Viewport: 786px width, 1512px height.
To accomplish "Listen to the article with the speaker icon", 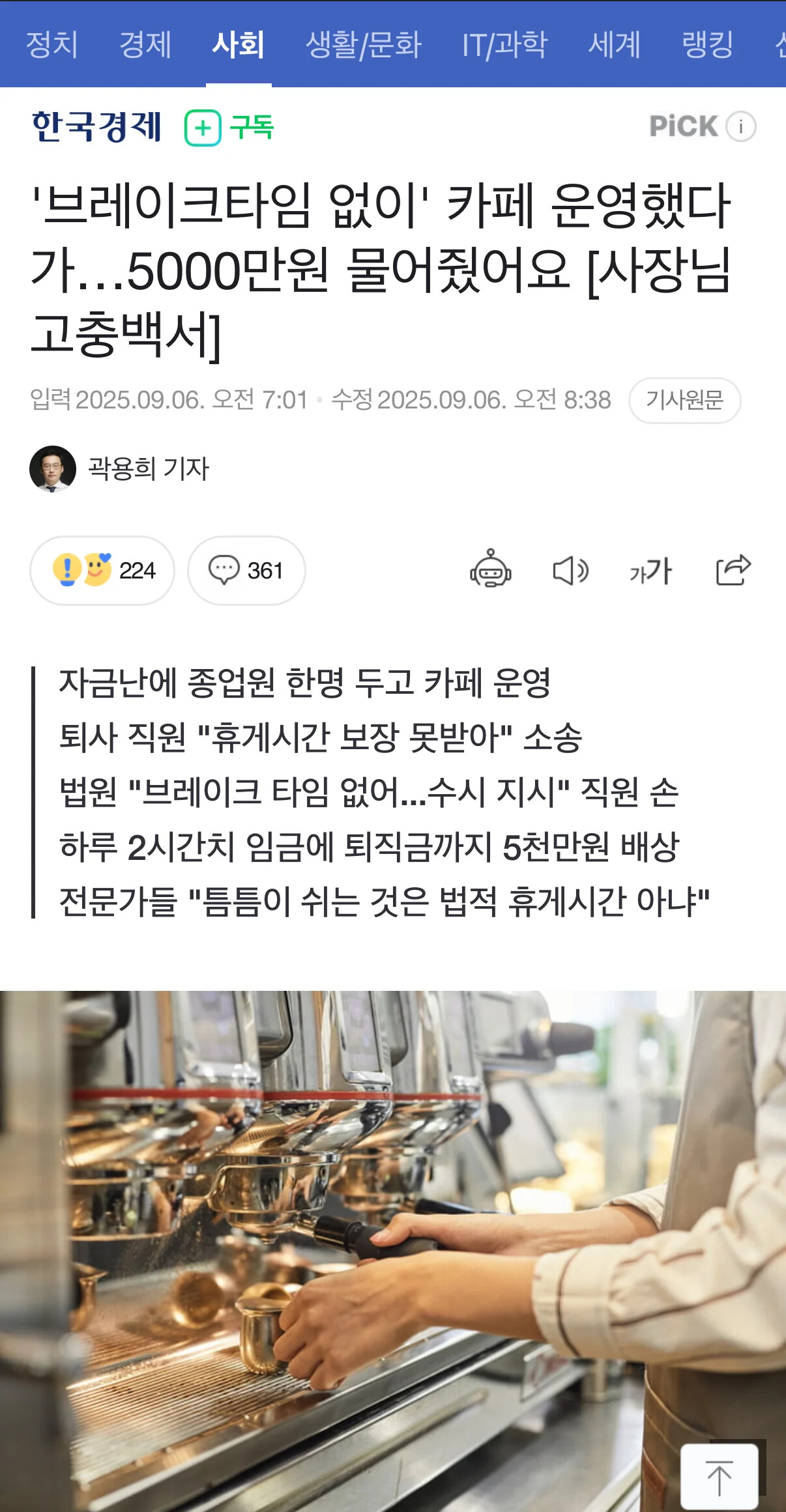I will click(x=570, y=571).
